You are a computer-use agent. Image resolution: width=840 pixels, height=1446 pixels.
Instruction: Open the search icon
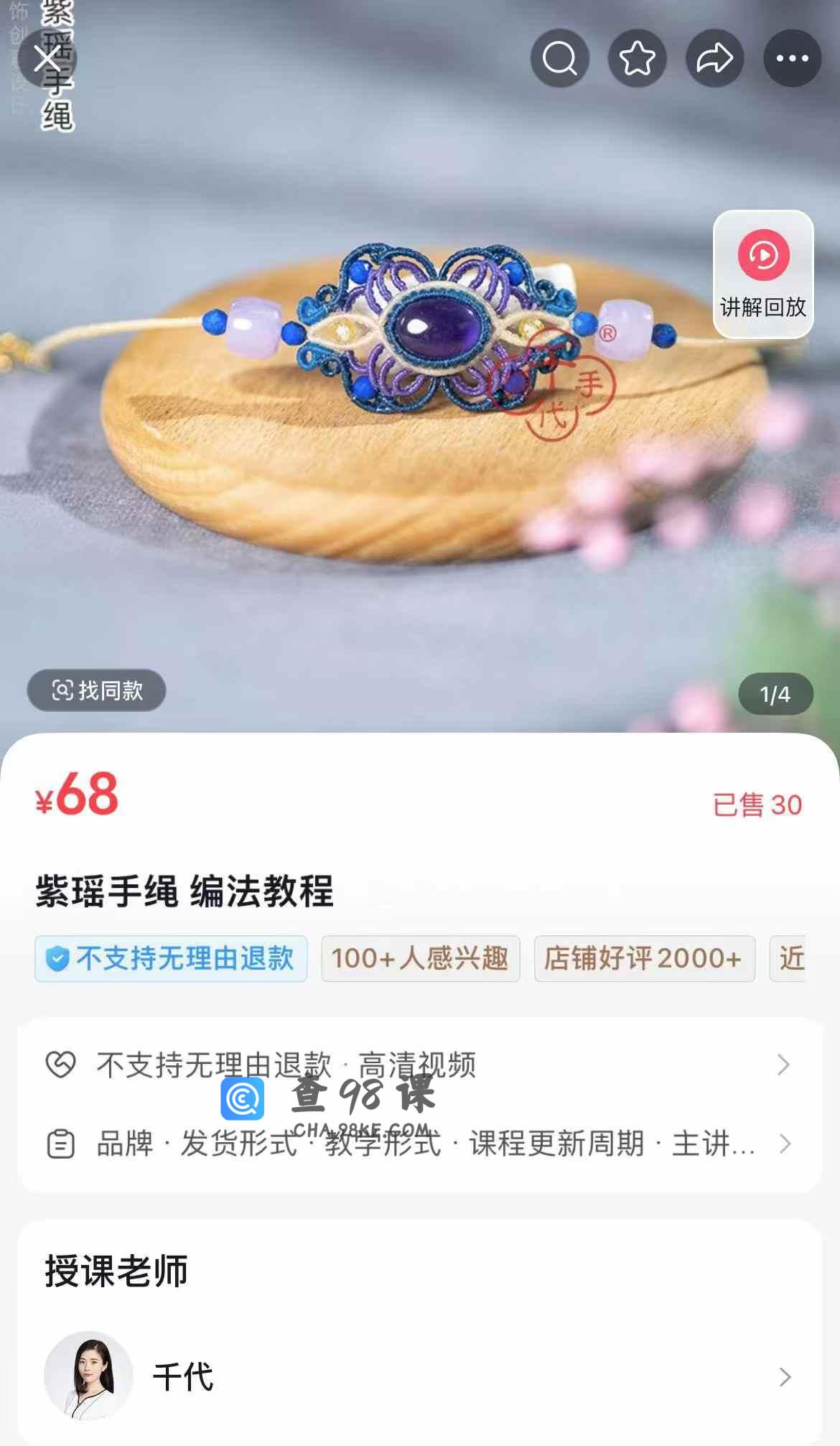[x=560, y=59]
